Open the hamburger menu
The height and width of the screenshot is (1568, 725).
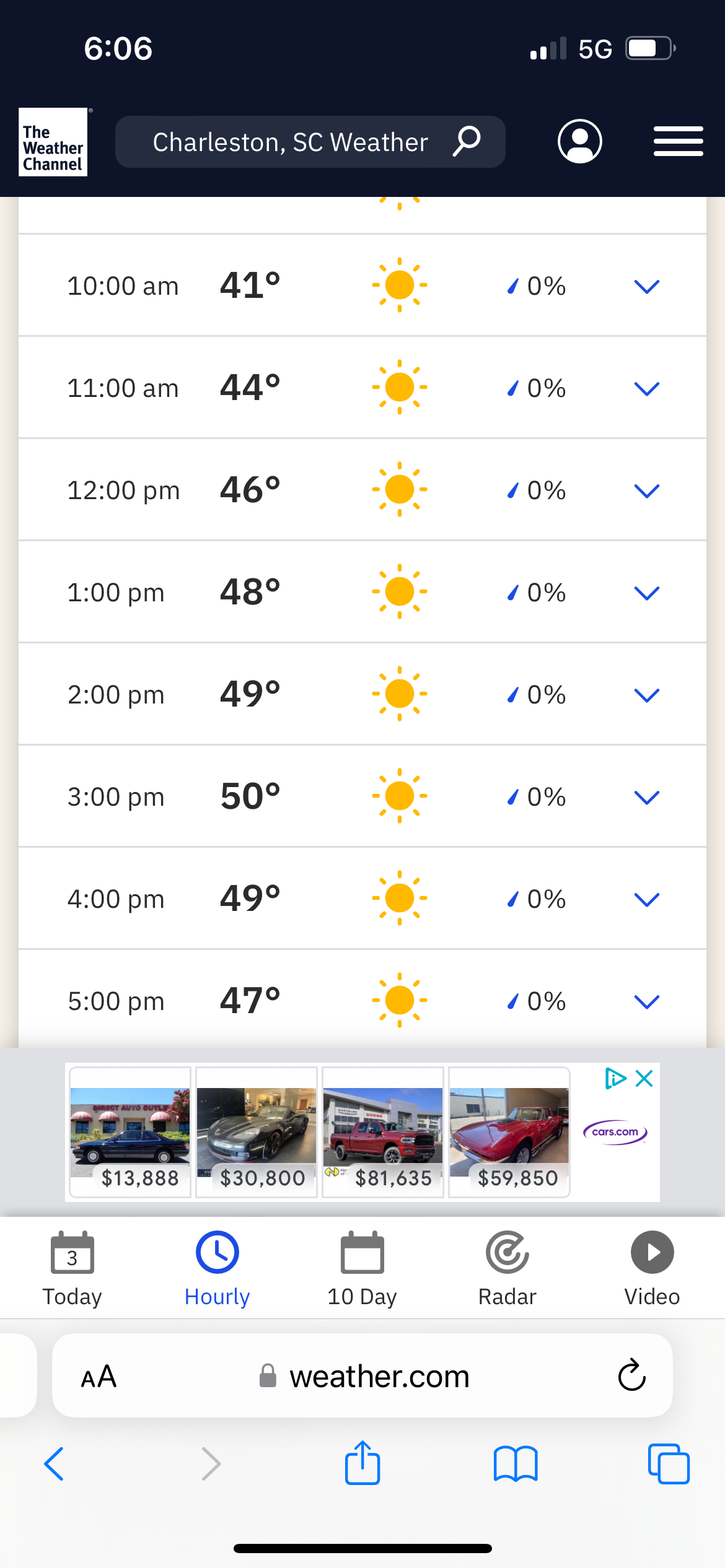click(x=678, y=142)
